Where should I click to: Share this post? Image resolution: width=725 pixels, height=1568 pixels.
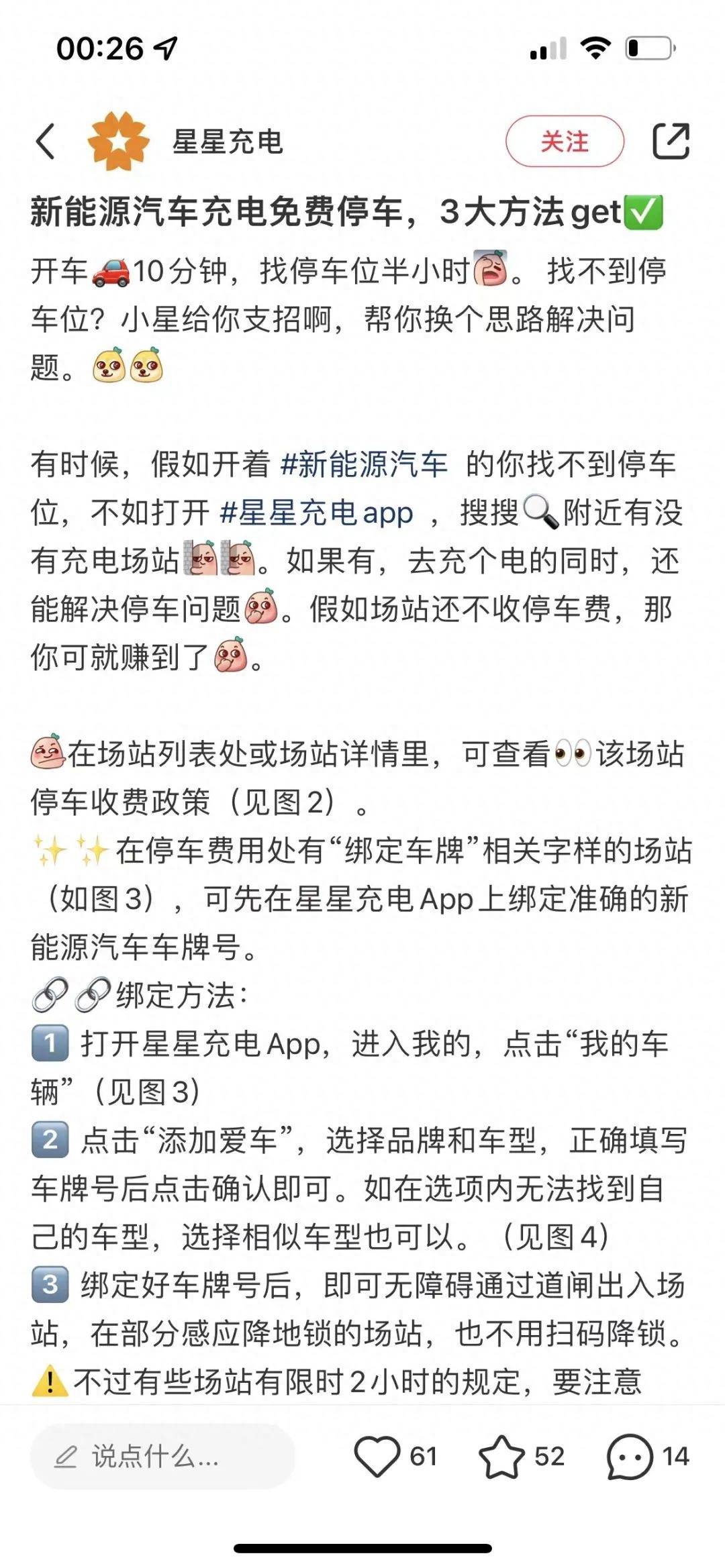pyautogui.click(x=671, y=142)
